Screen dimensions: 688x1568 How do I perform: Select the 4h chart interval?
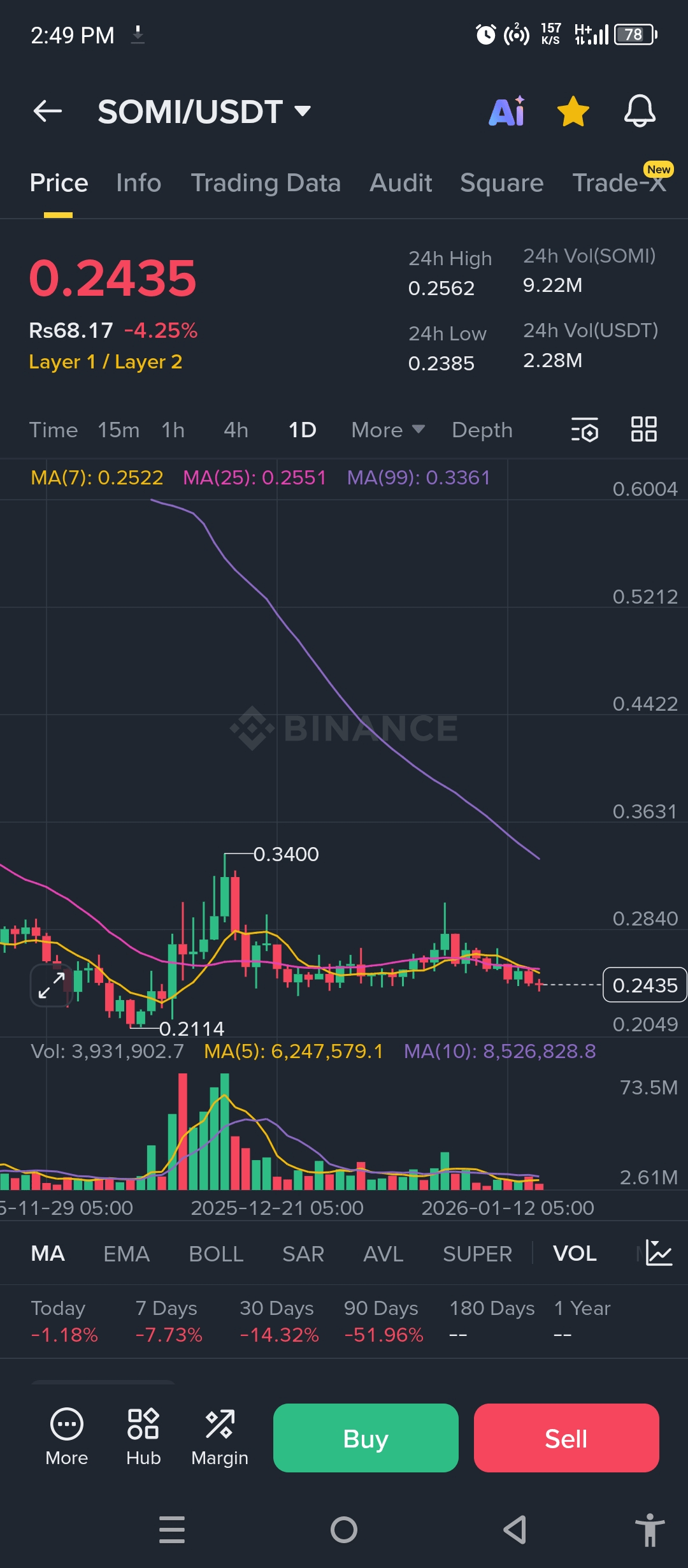point(236,430)
